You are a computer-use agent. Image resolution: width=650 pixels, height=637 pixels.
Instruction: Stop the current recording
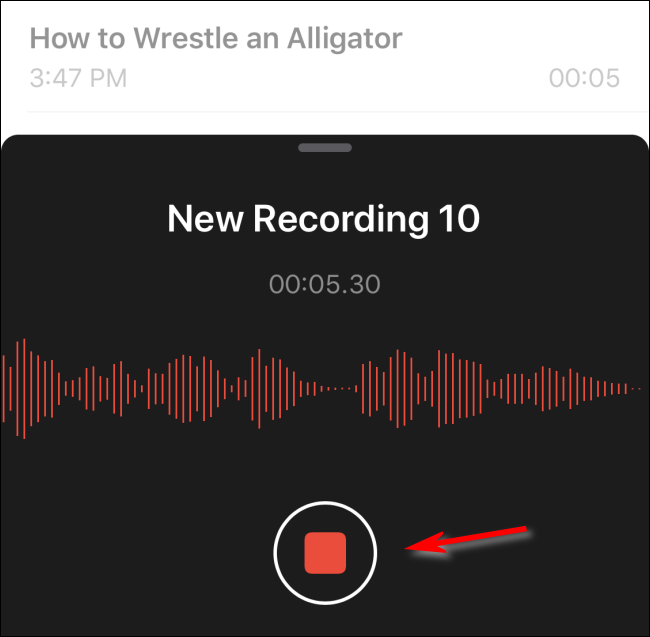click(325, 552)
